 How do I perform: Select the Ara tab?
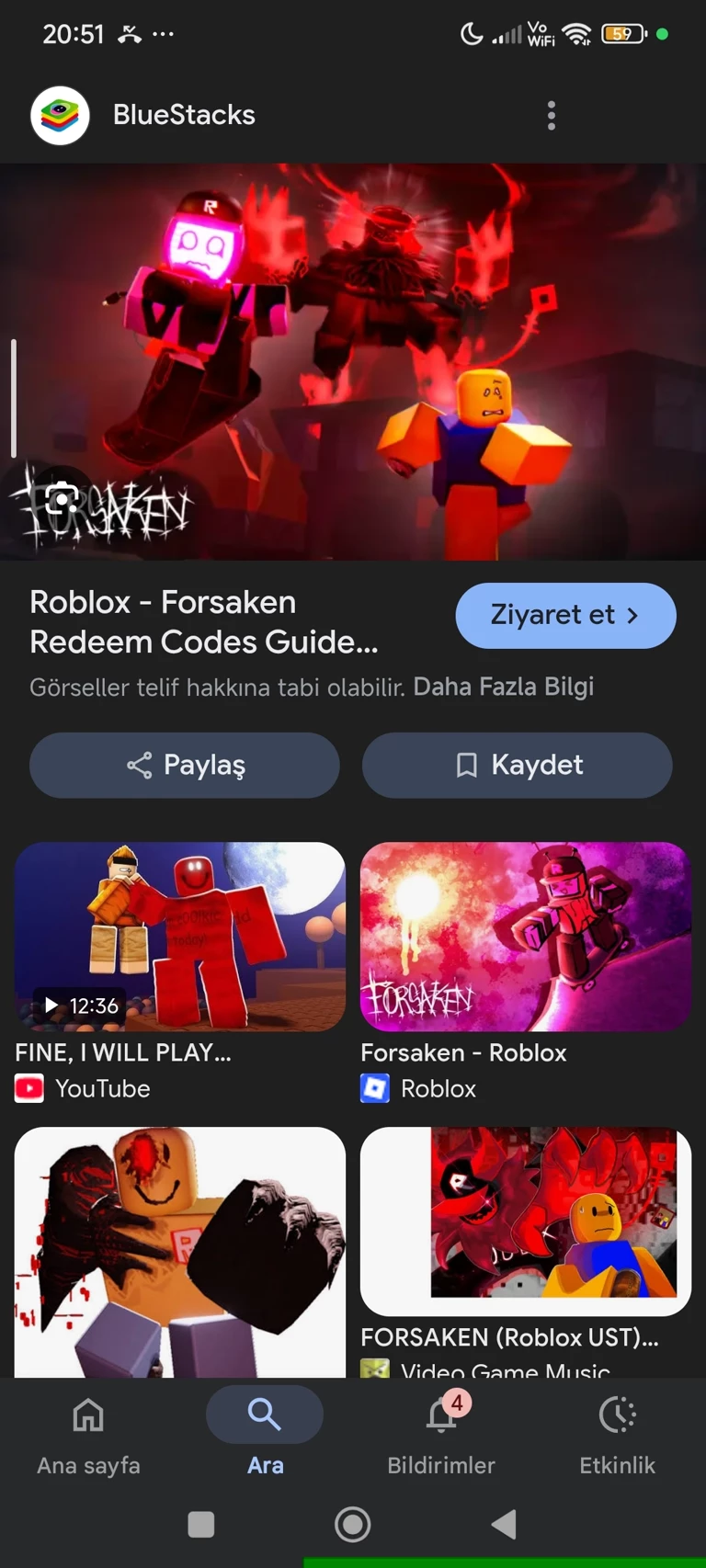point(265,1432)
